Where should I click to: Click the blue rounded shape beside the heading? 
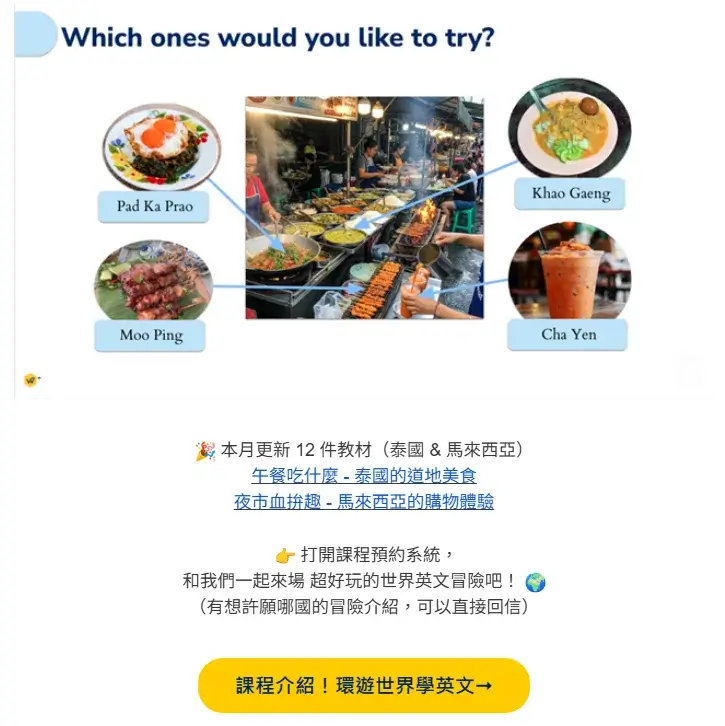click(33, 34)
